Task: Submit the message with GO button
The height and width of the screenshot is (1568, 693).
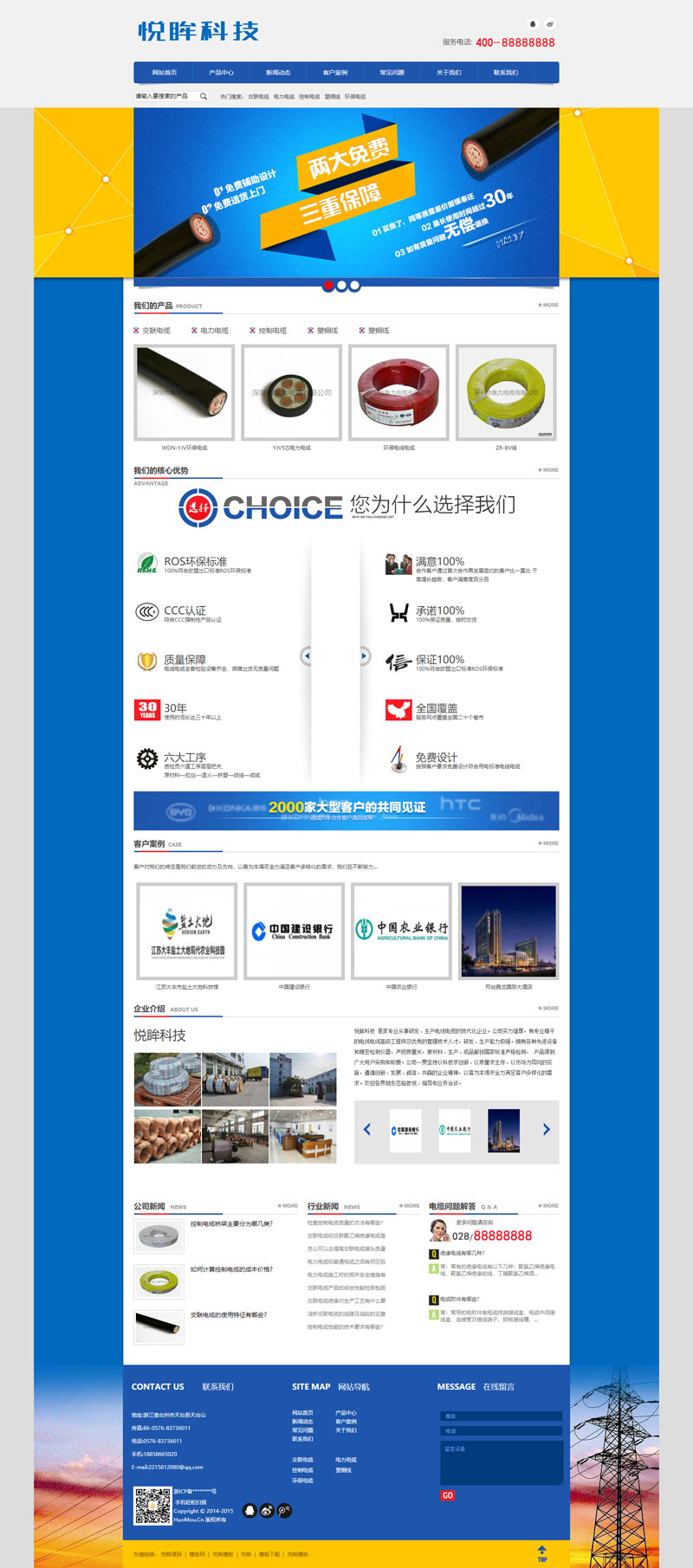Action: [x=447, y=1495]
